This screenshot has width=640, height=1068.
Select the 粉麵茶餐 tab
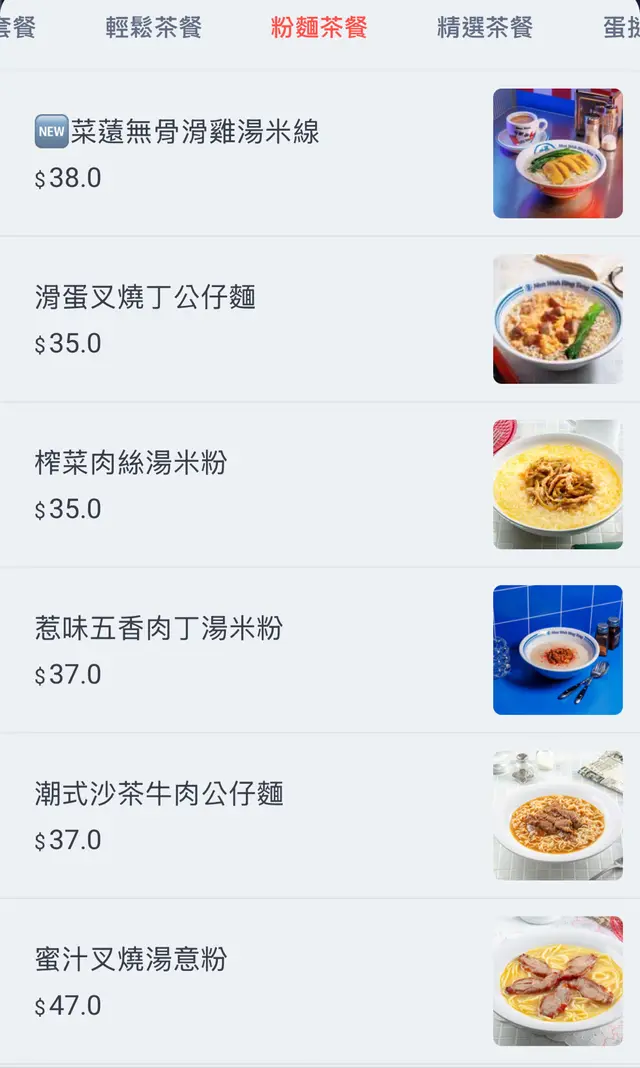(319, 28)
